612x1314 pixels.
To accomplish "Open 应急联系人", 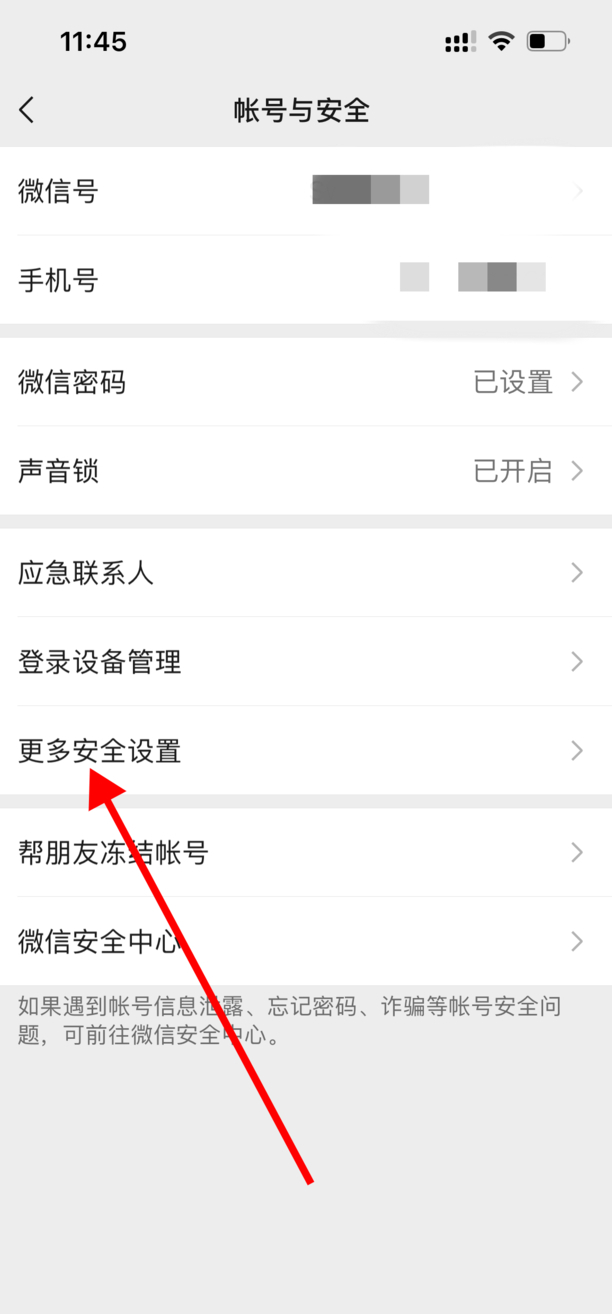I will [x=306, y=573].
